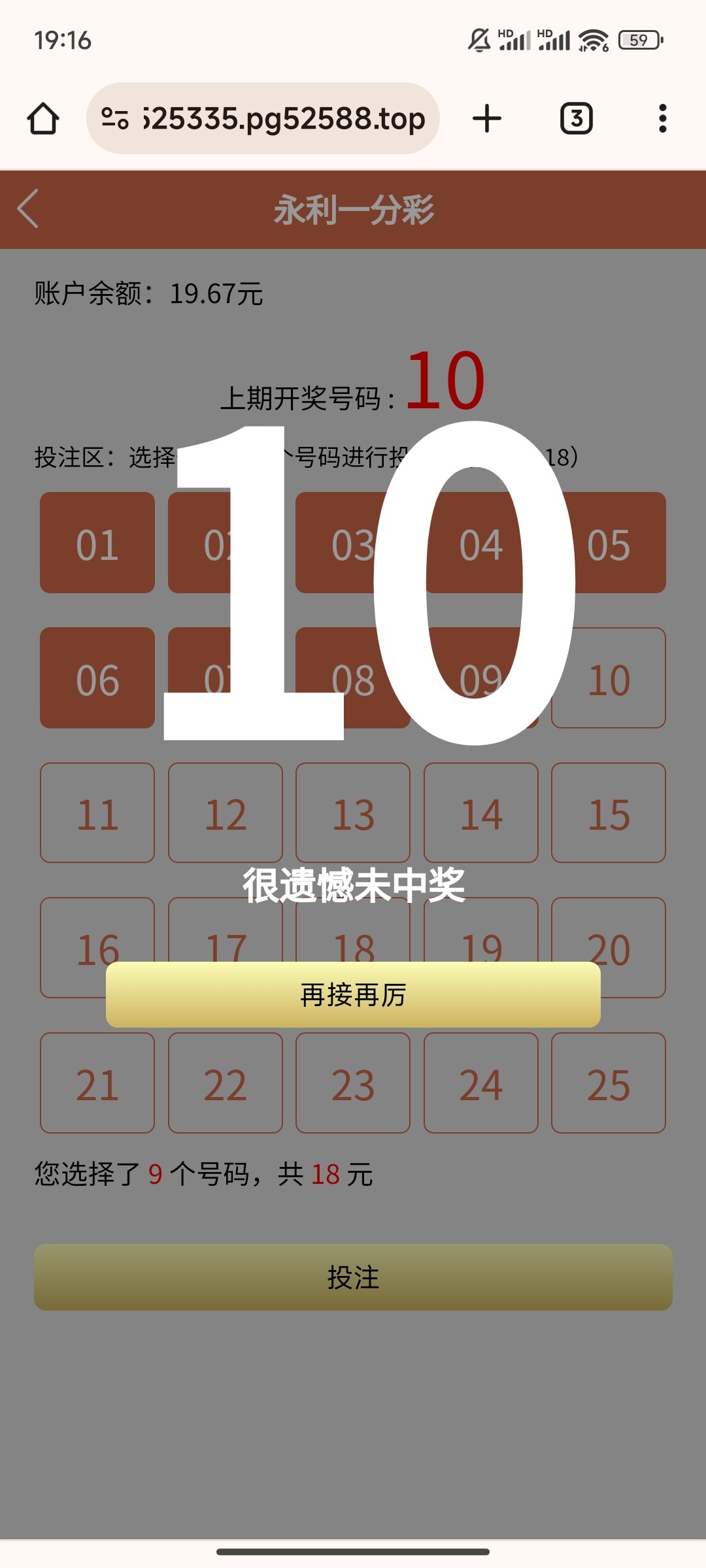
Task: Select number 11 in the grid
Action: pyautogui.click(x=97, y=813)
